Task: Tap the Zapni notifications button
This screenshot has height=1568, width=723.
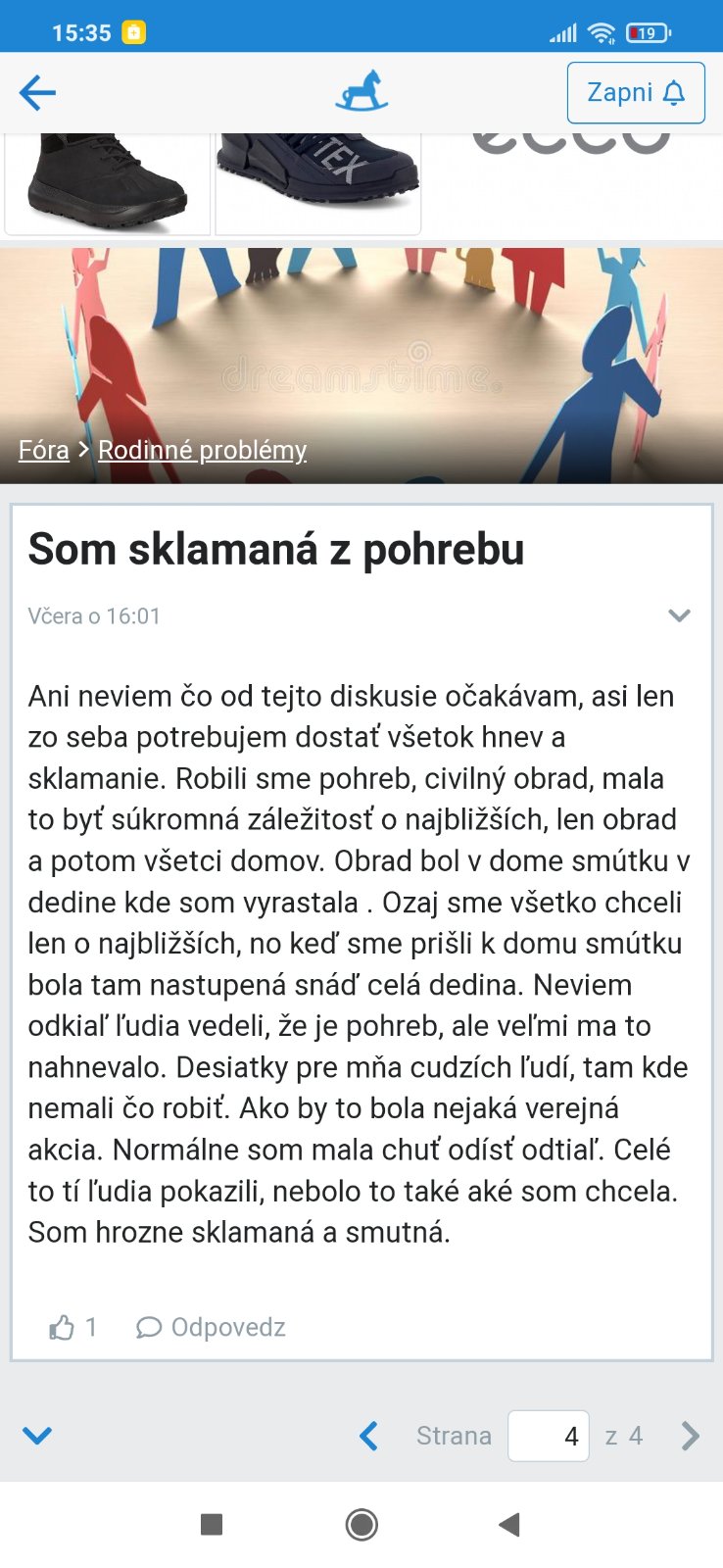Action: coord(636,93)
